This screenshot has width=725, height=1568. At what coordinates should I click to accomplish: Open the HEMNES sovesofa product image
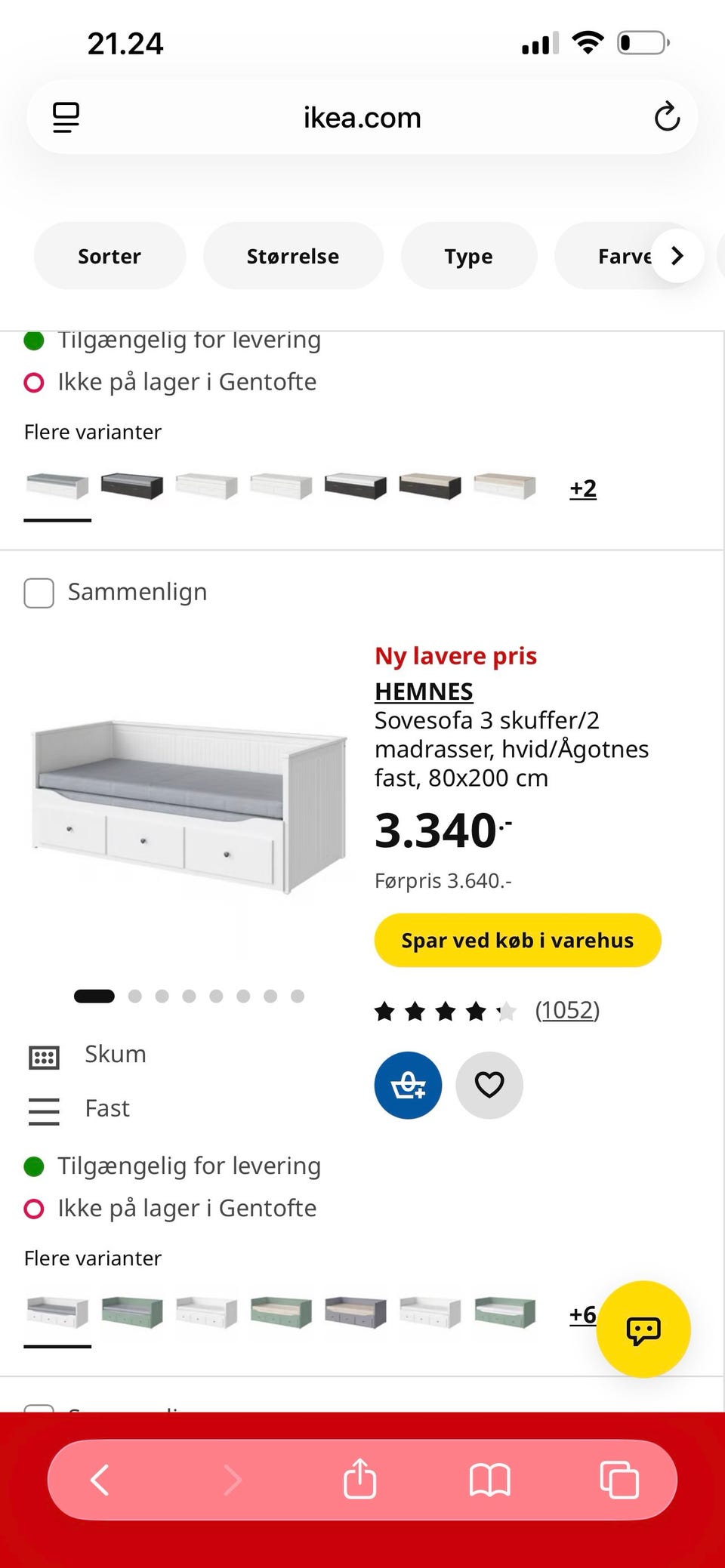point(189,806)
